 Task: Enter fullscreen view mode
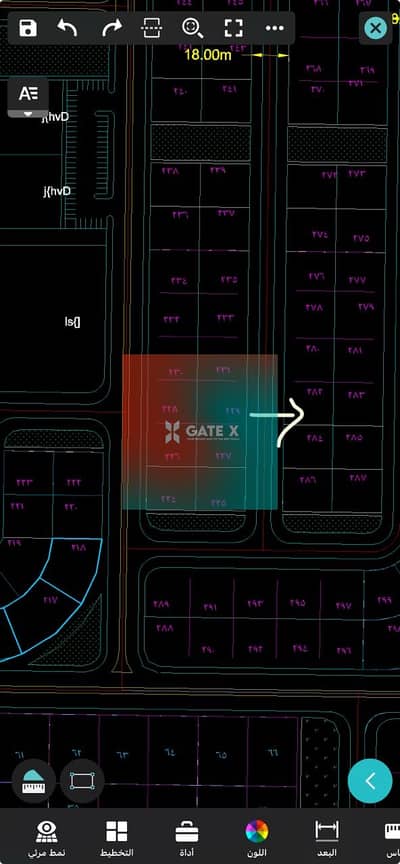click(234, 28)
